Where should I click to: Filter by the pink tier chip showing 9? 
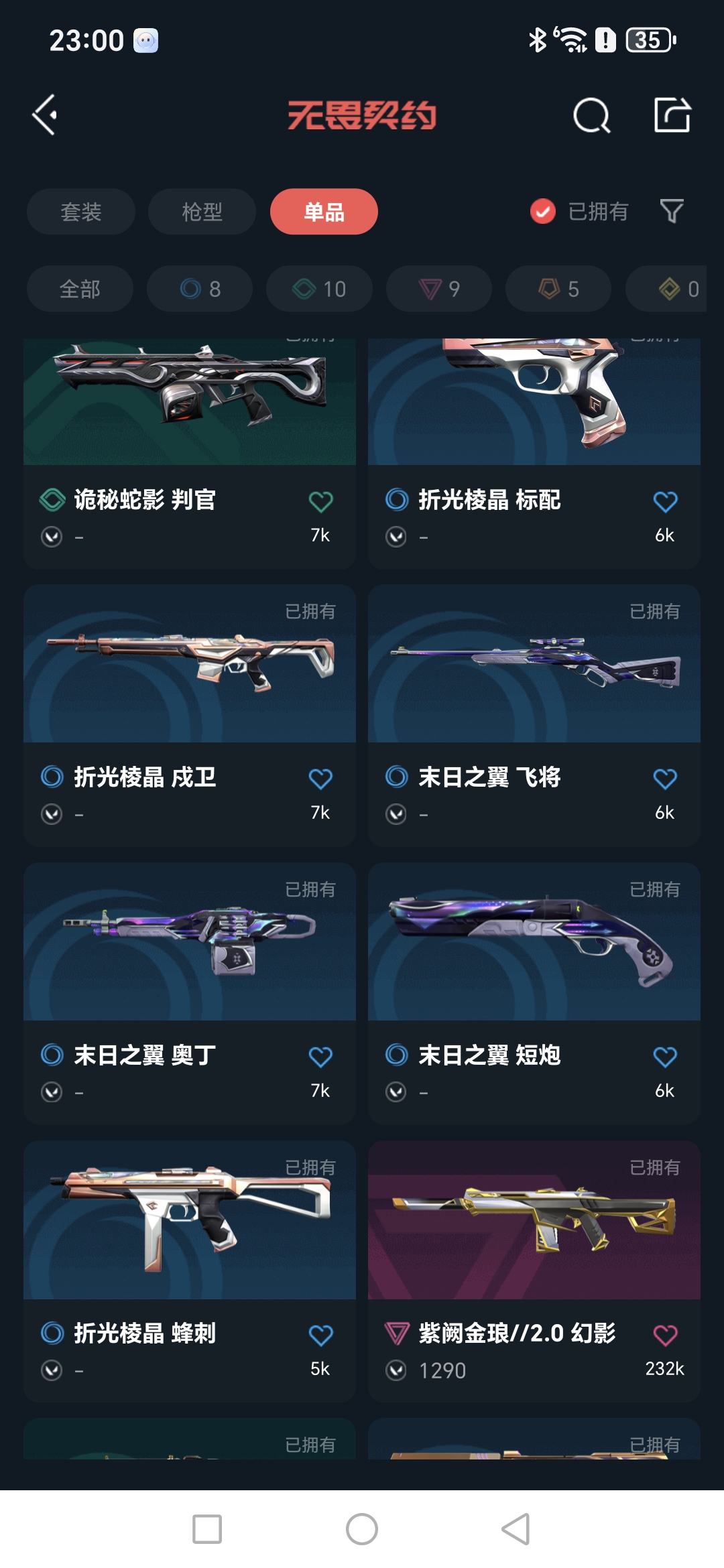439,289
